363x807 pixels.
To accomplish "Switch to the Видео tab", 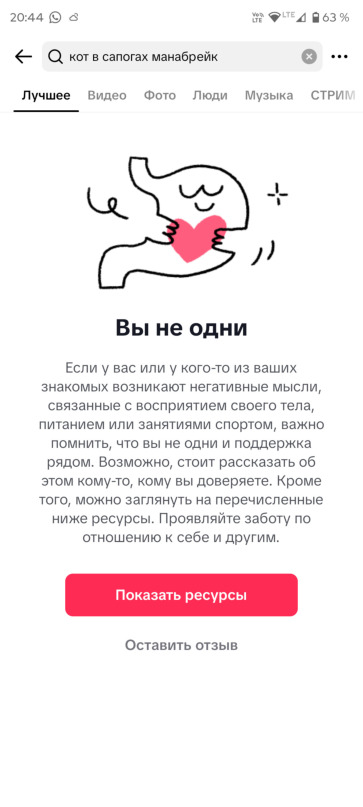I will point(107,95).
